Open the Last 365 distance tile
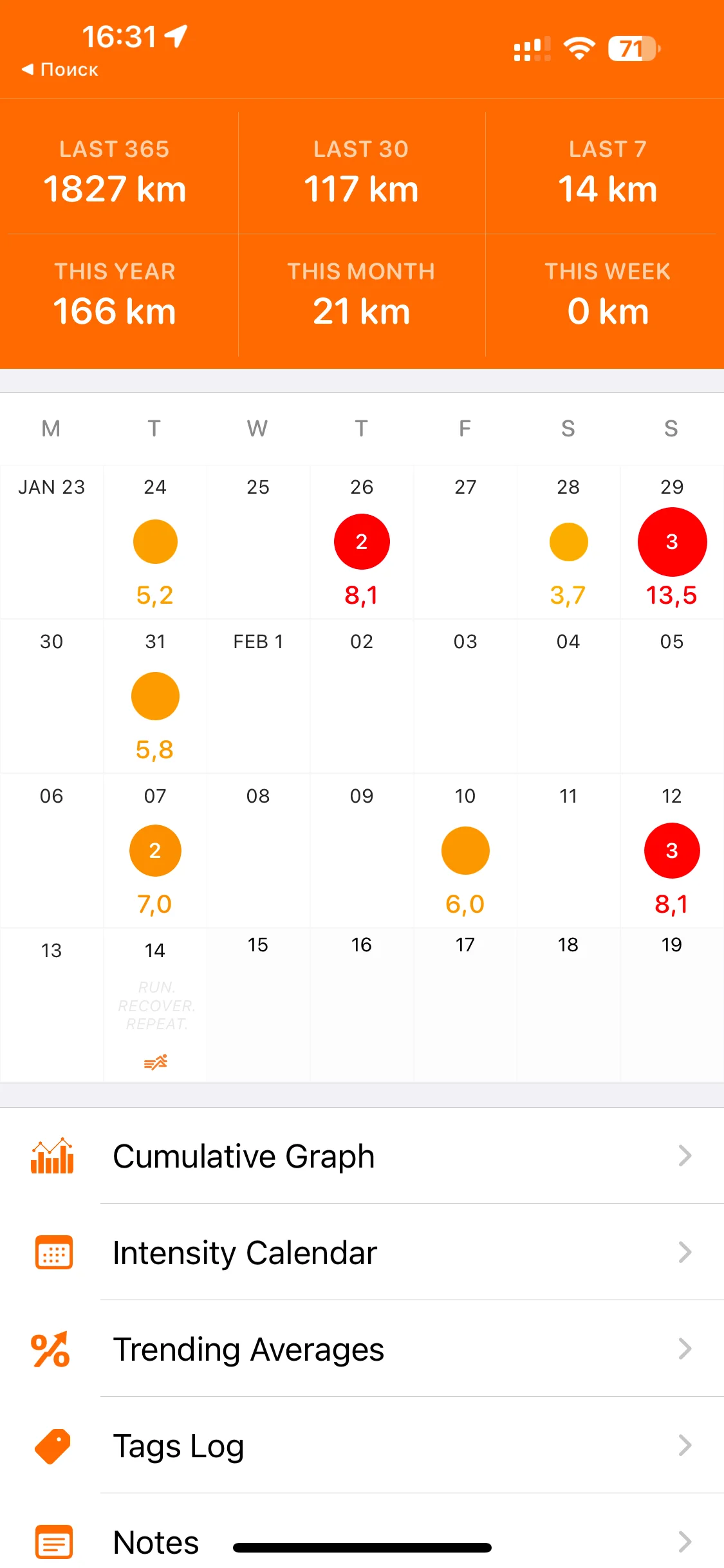 (115, 173)
